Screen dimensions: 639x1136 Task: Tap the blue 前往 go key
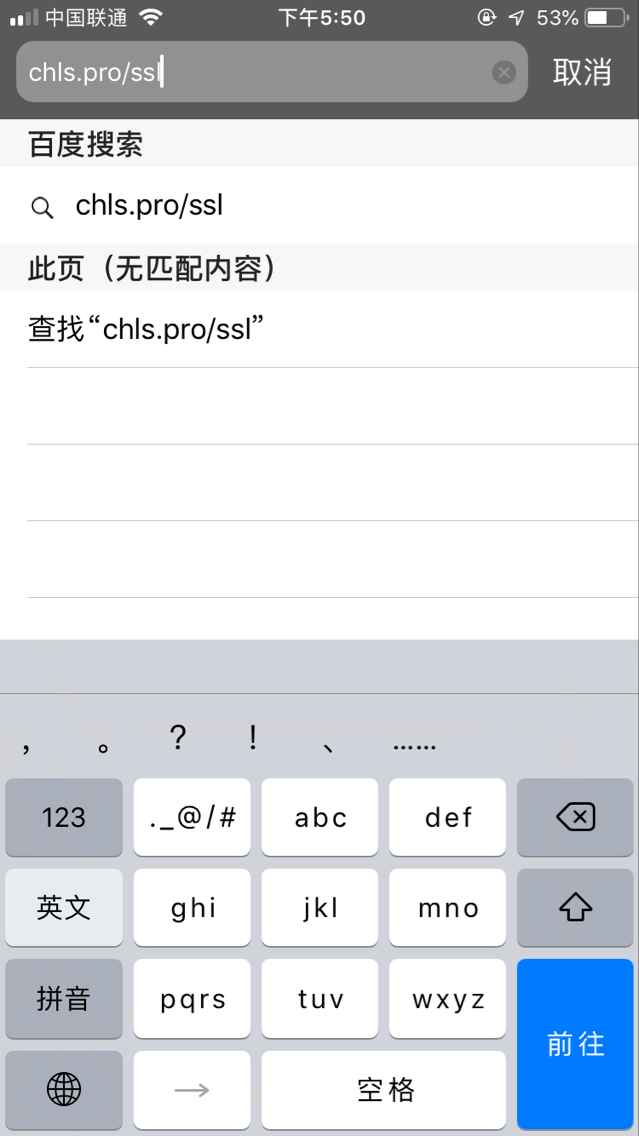pyautogui.click(x=575, y=1044)
